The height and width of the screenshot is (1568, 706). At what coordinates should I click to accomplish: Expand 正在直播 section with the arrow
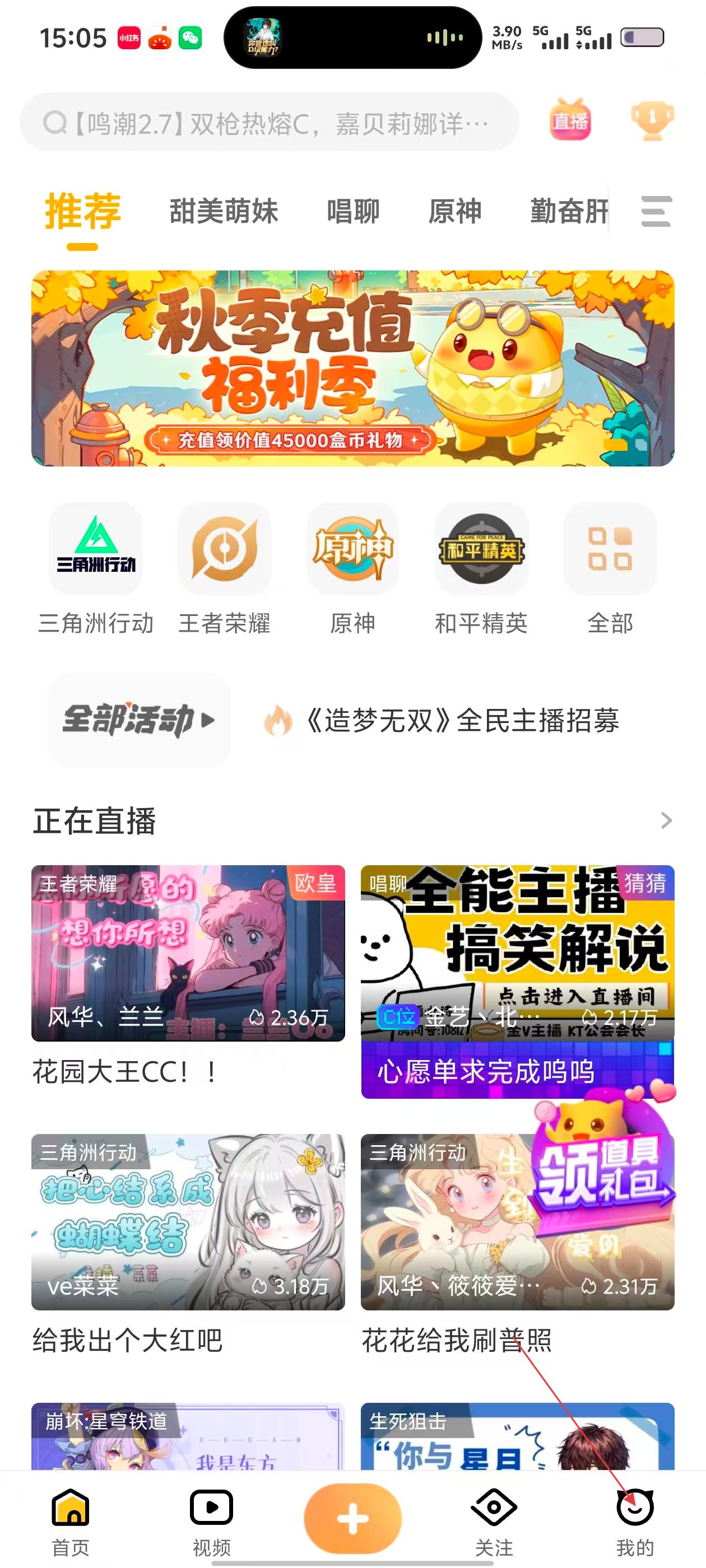[x=666, y=820]
